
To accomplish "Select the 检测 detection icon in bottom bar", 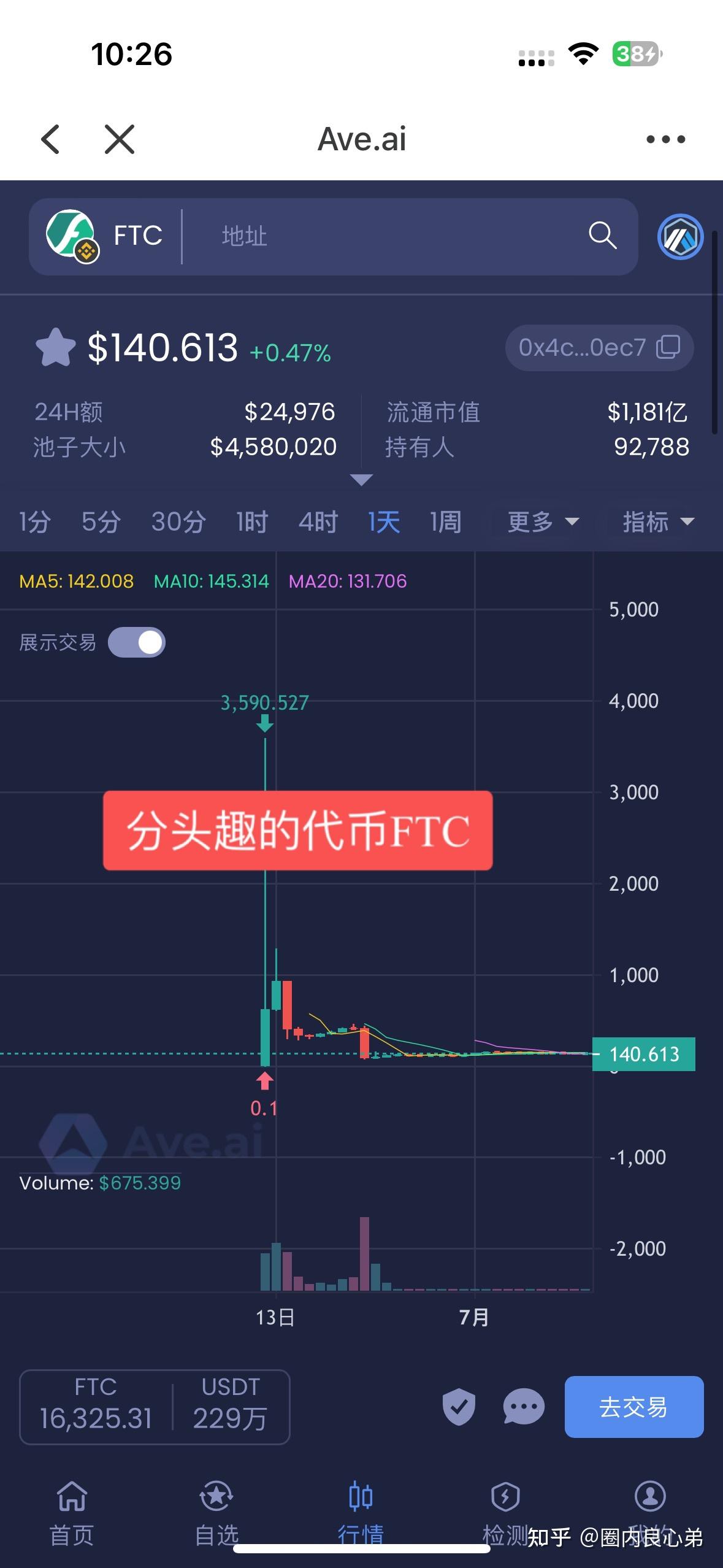I will tap(505, 1497).
